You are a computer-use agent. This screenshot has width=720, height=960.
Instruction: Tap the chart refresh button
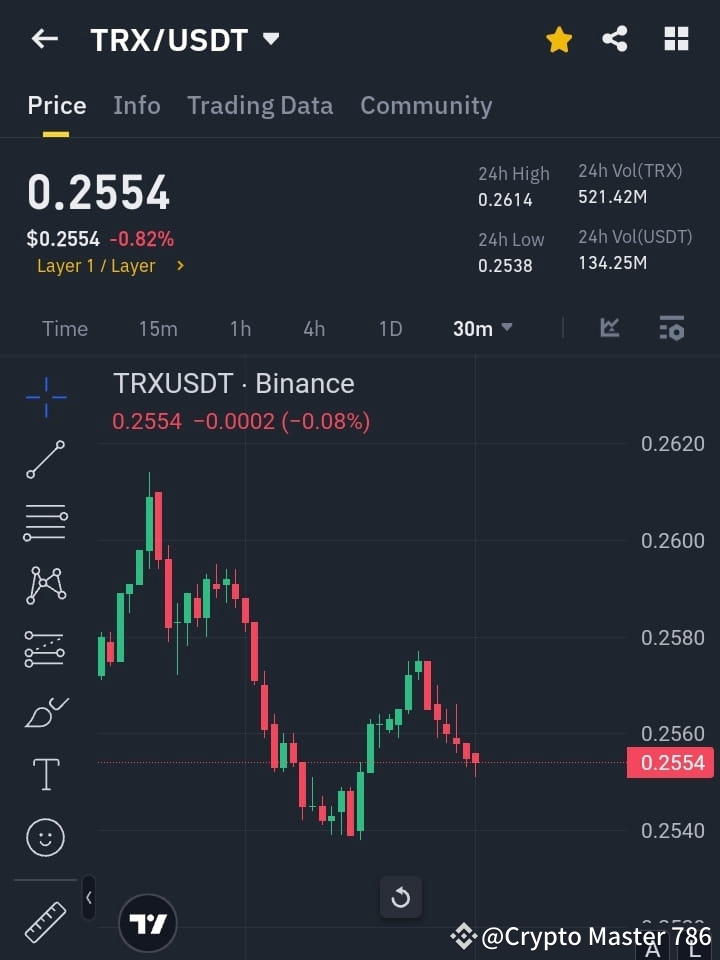(x=401, y=898)
